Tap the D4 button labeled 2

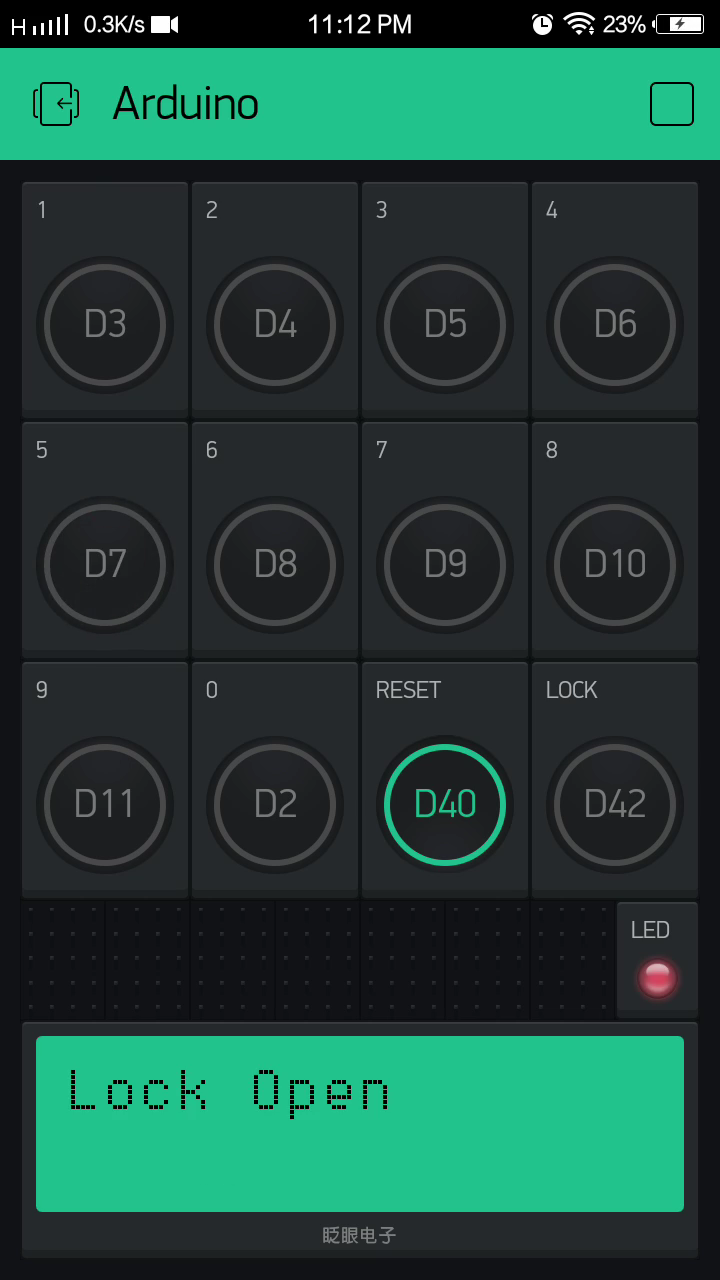[x=275, y=324]
